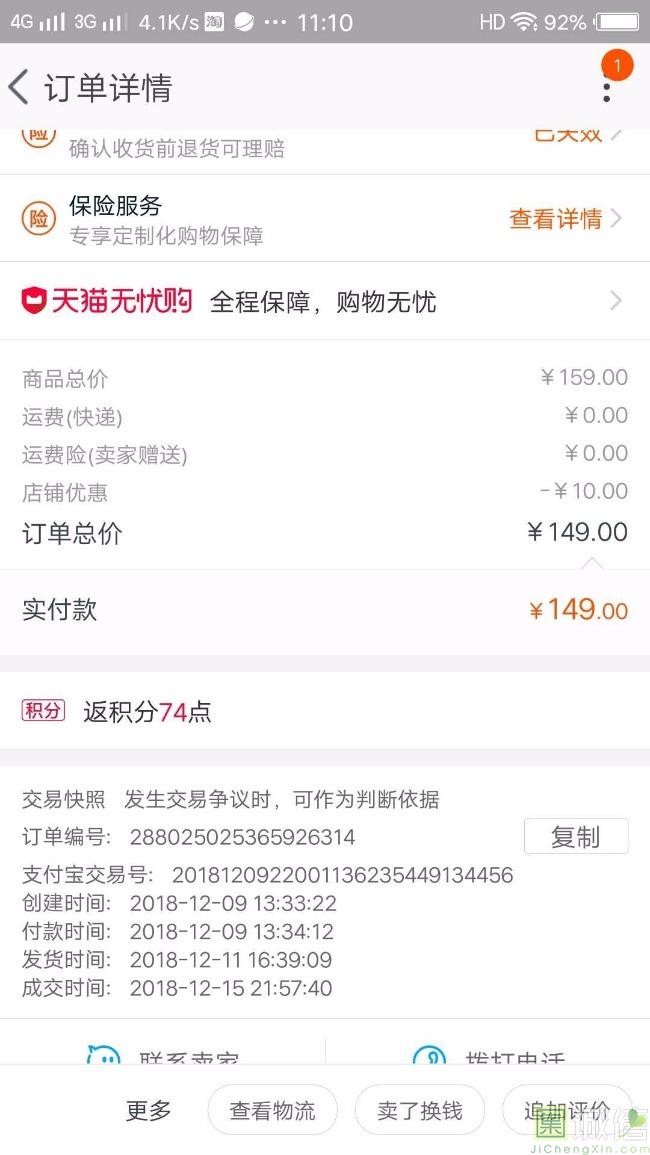
Task: Tap 更多 for more order options
Action: click(149, 1110)
